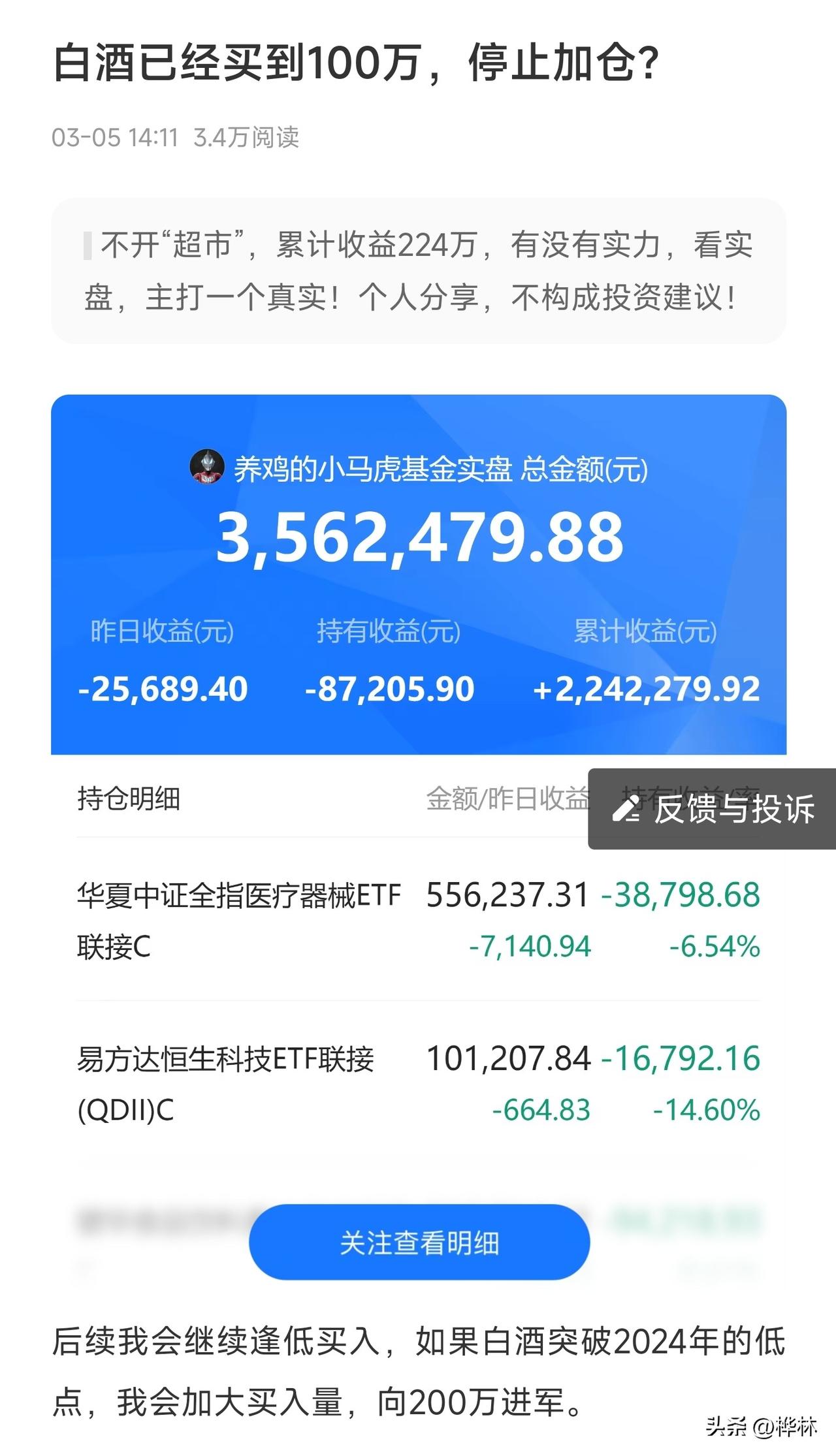Click the pencil icon in 反馈与投诉 button
This screenshot has height=1456, width=836.
coord(626,811)
